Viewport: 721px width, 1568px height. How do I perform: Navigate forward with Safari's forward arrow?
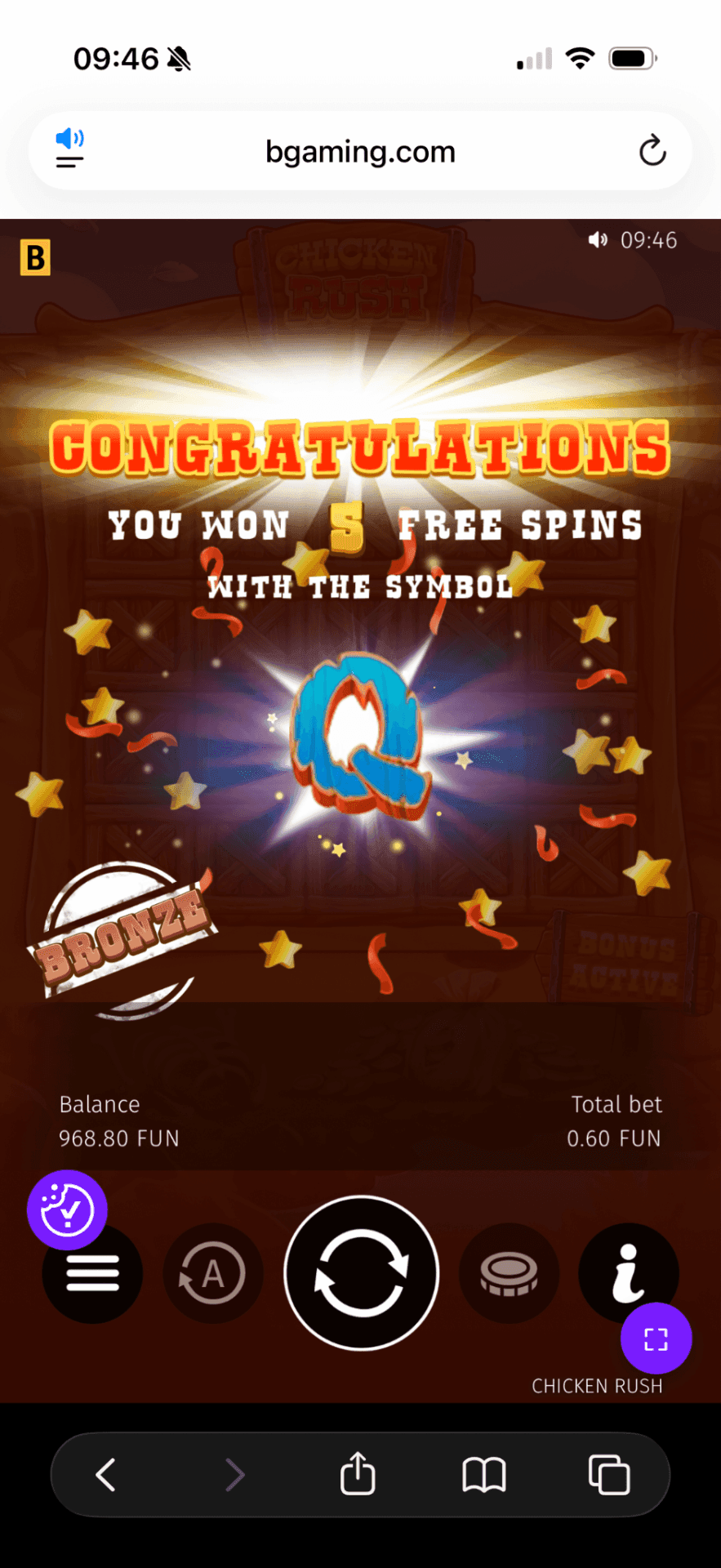(x=234, y=1474)
